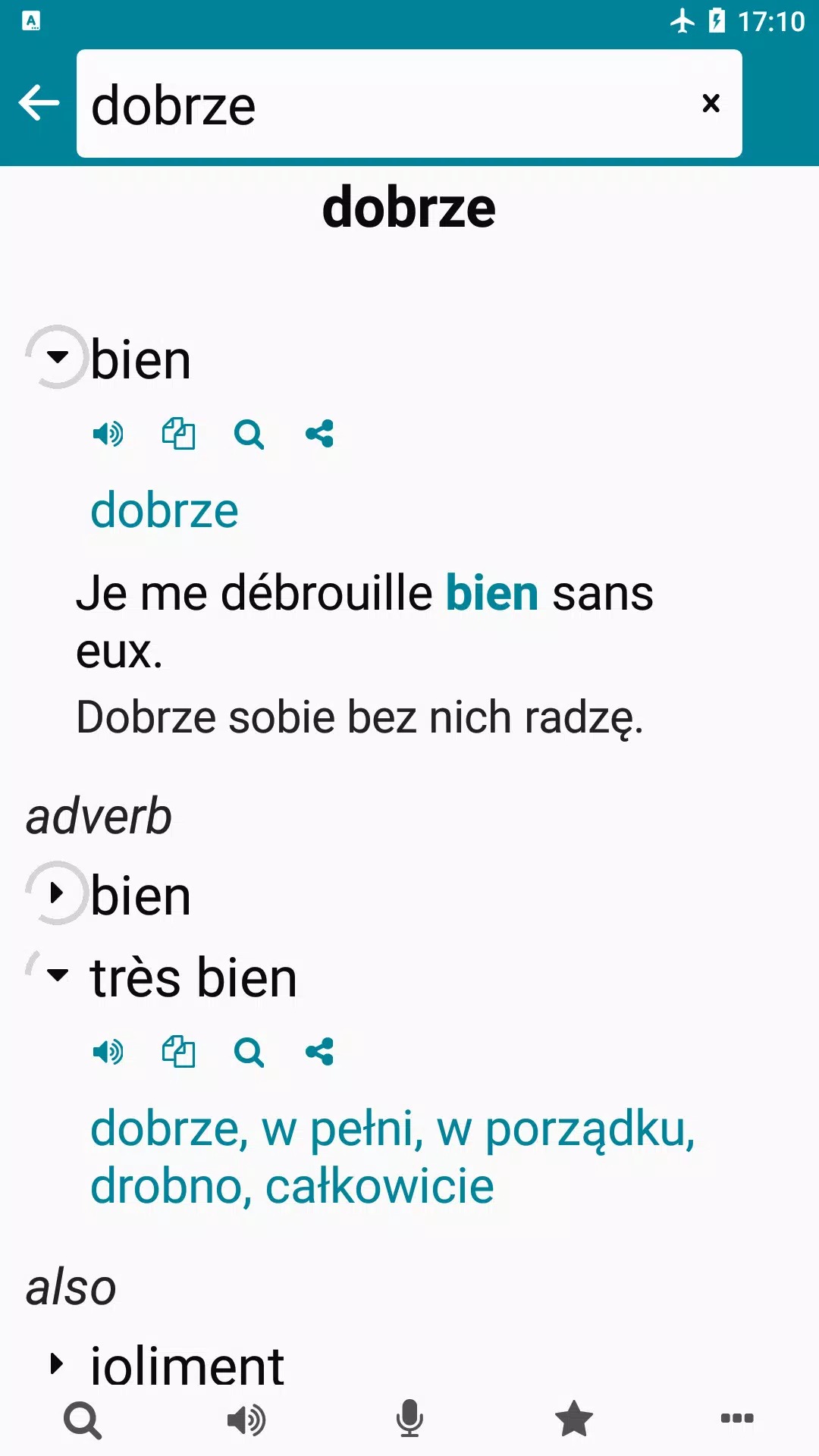Open search in bottom toolbar

click(x=83, y=1420)
